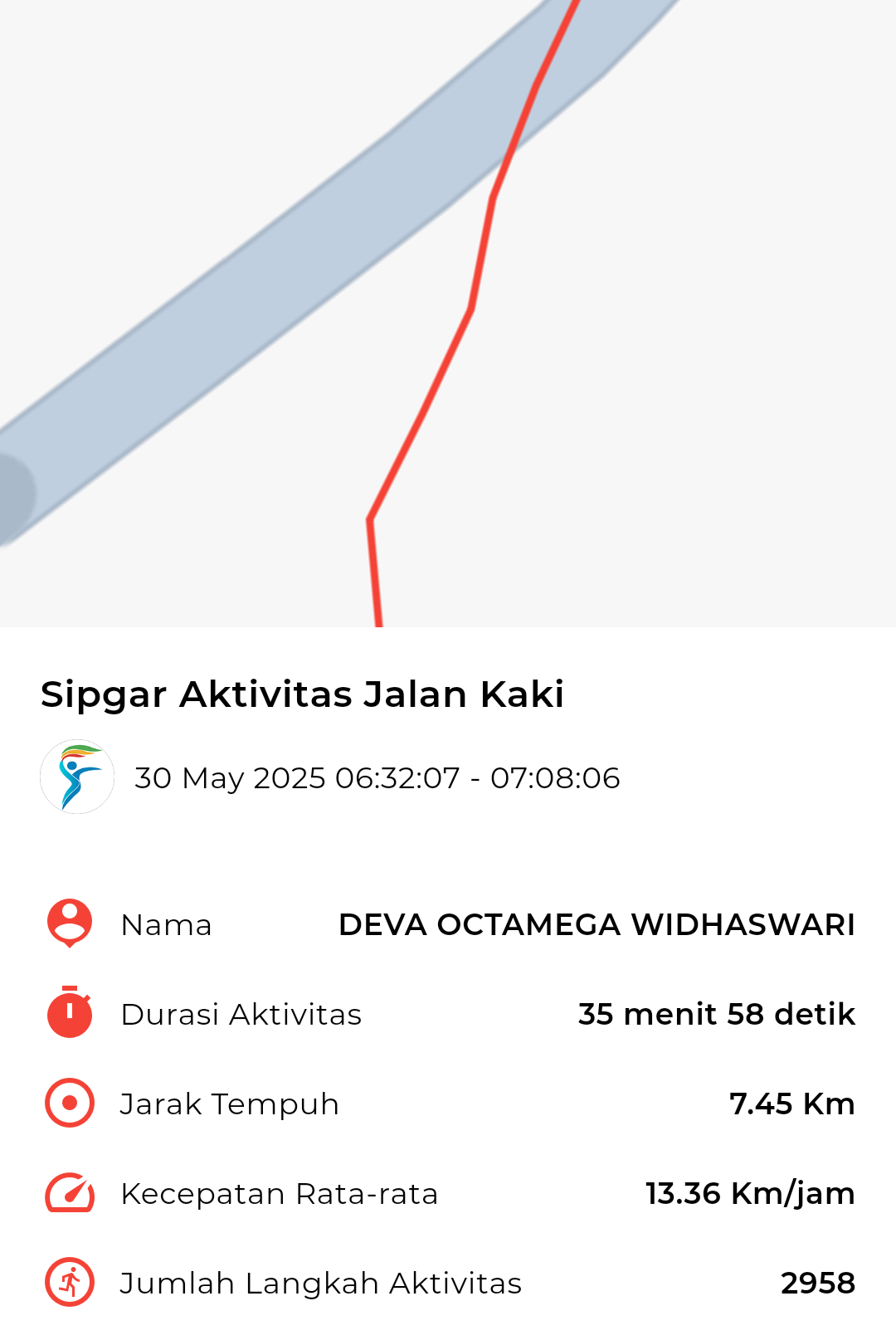Tap the step count 2958
Image resolution: width=896 pixels, height=1335 pixels.
click(818, 1283)
